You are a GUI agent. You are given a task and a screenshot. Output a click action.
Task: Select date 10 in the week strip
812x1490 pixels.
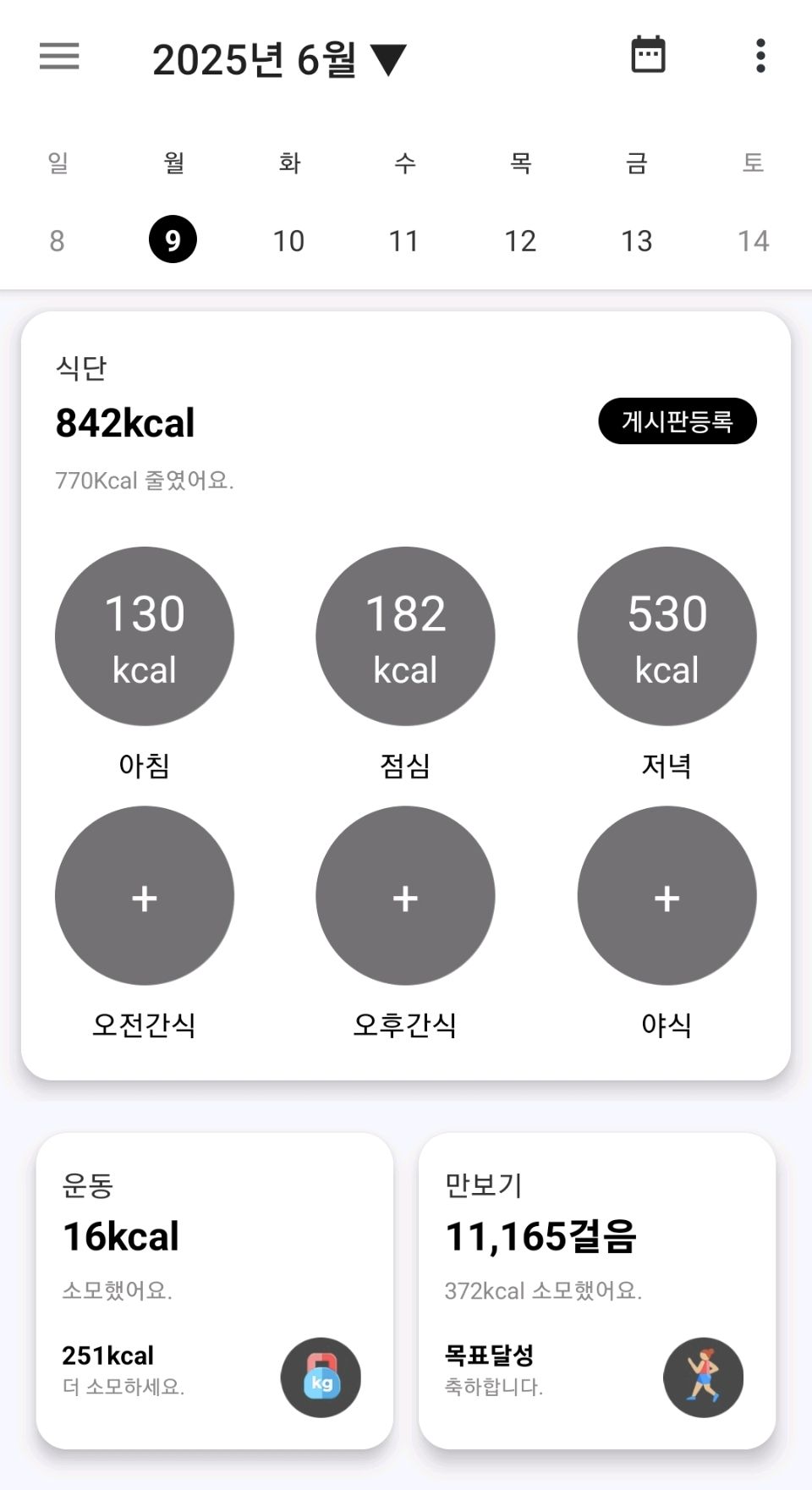coord(288,241)
